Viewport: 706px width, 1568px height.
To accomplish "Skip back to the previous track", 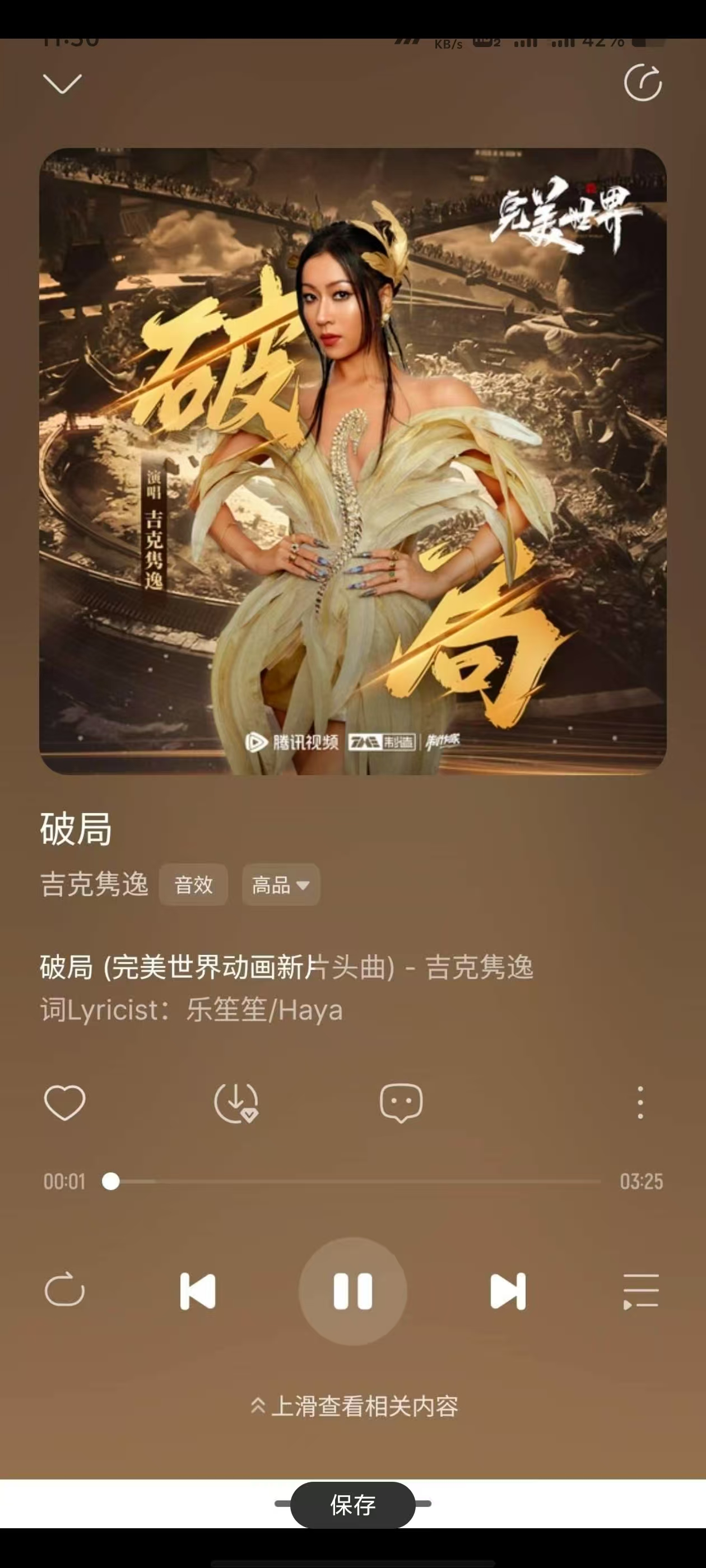I will [x=198, y=1291].
